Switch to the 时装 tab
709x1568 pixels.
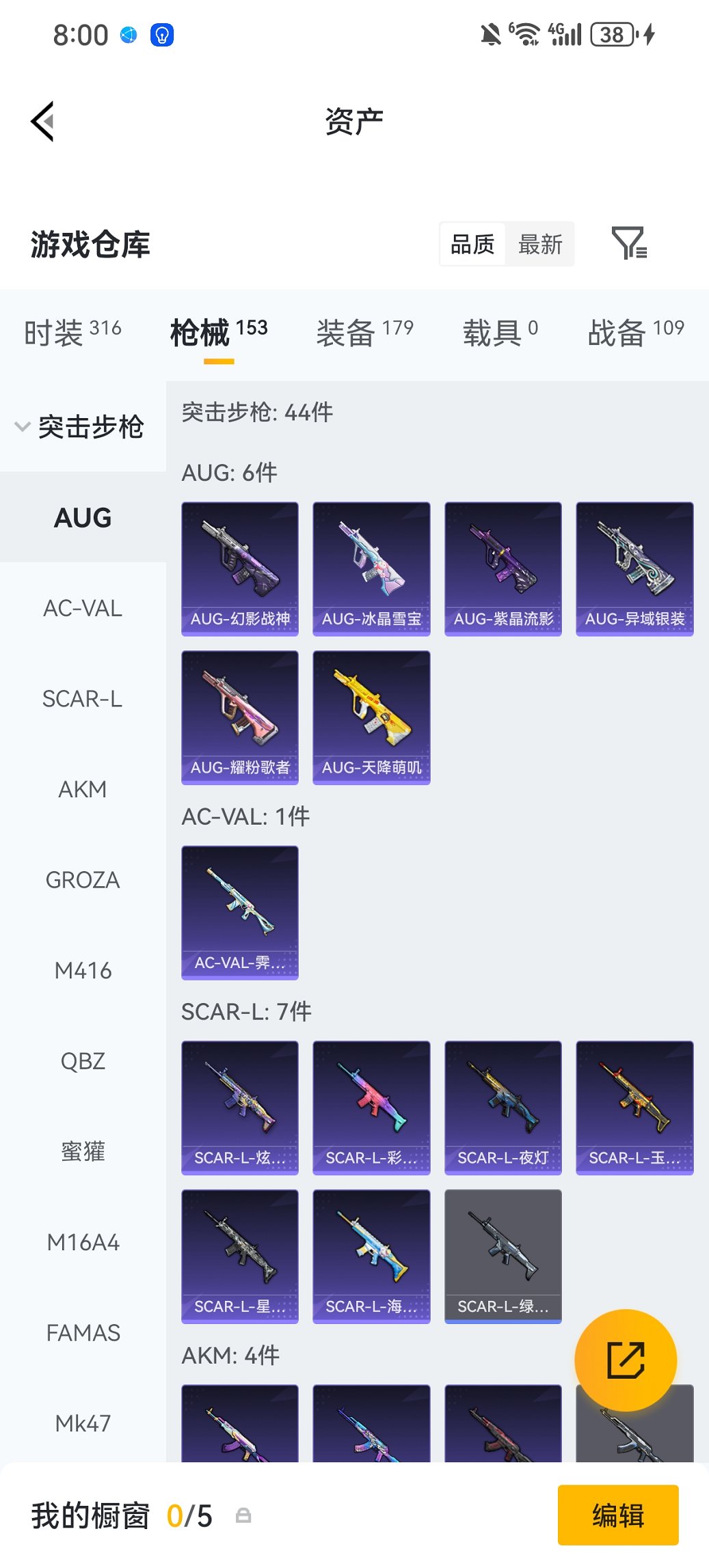coord(72,333)
